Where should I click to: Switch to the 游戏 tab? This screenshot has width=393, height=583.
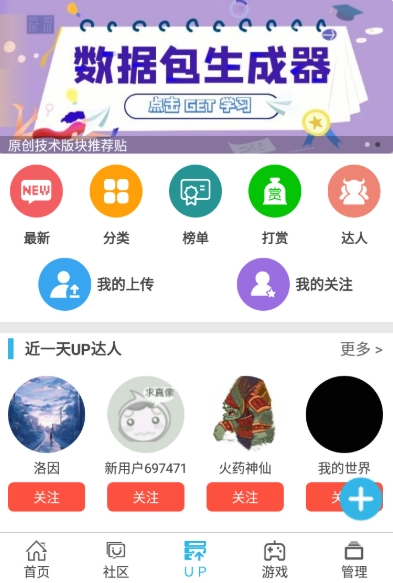(275, 560)
